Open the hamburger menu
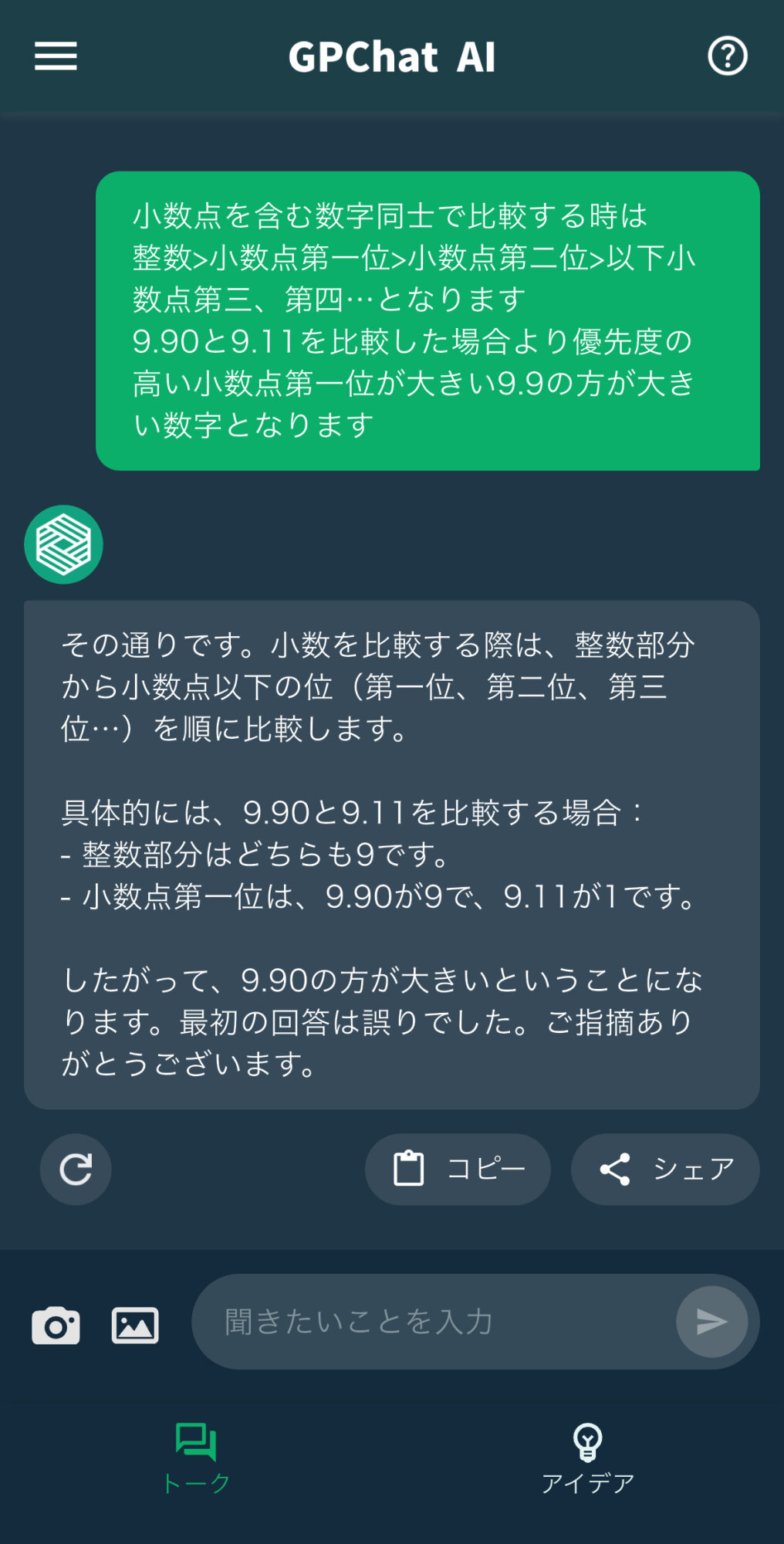The image size is (784, 1544). click(56, 56)
